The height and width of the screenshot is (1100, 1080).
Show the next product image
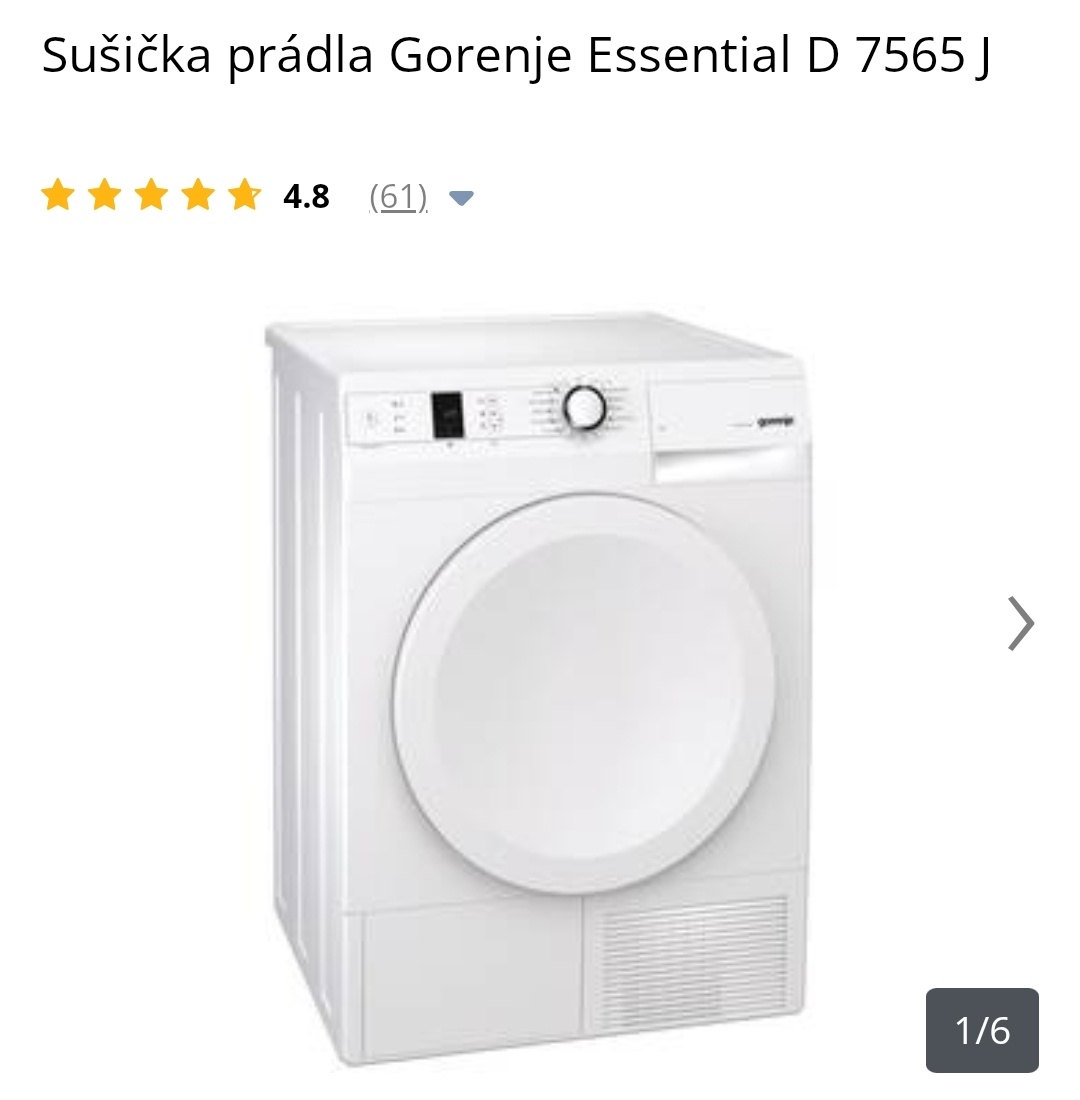click(1019, 624)
